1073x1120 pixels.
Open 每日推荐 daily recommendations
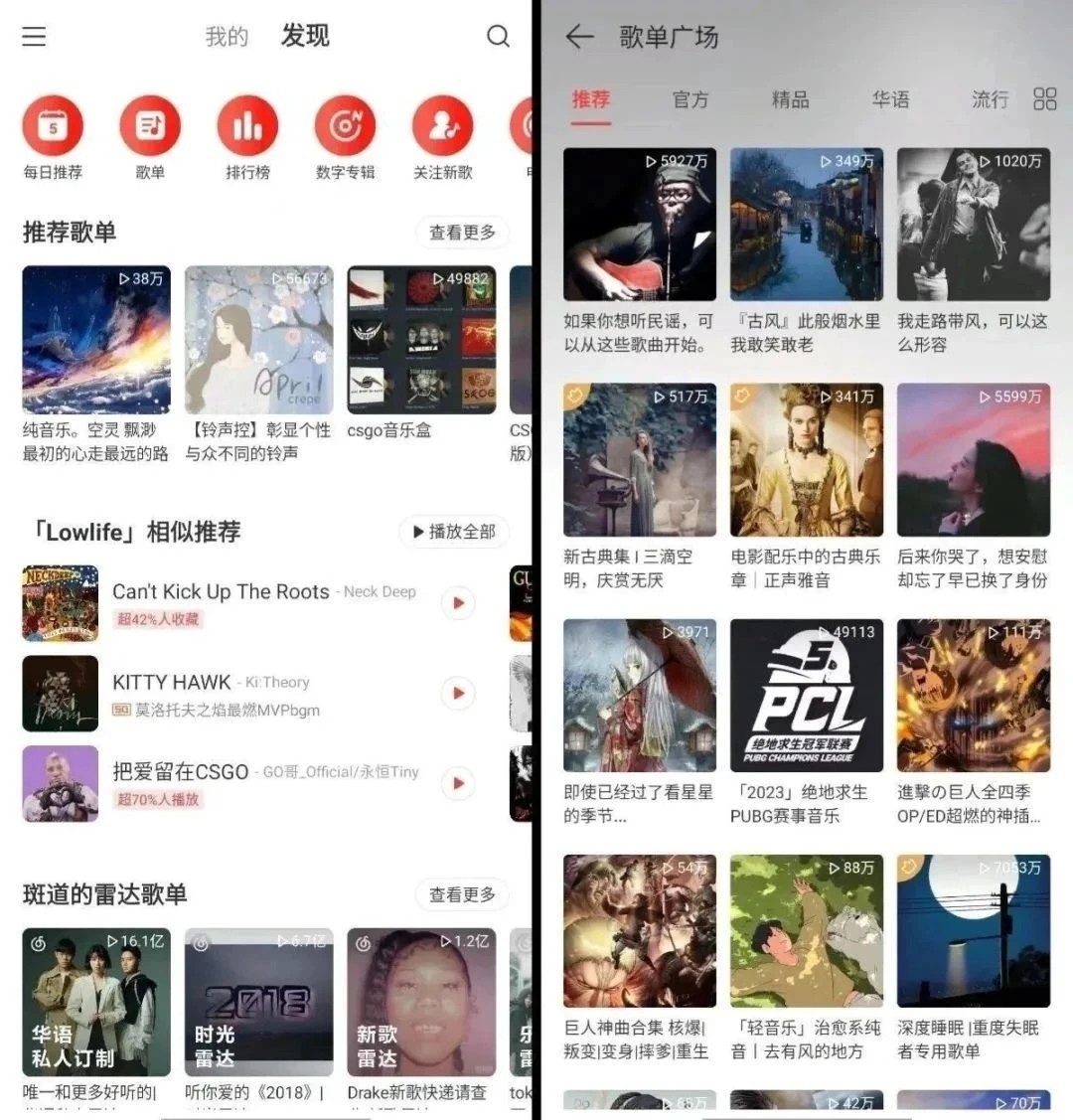pyautogui.click(x=53, y=127)
